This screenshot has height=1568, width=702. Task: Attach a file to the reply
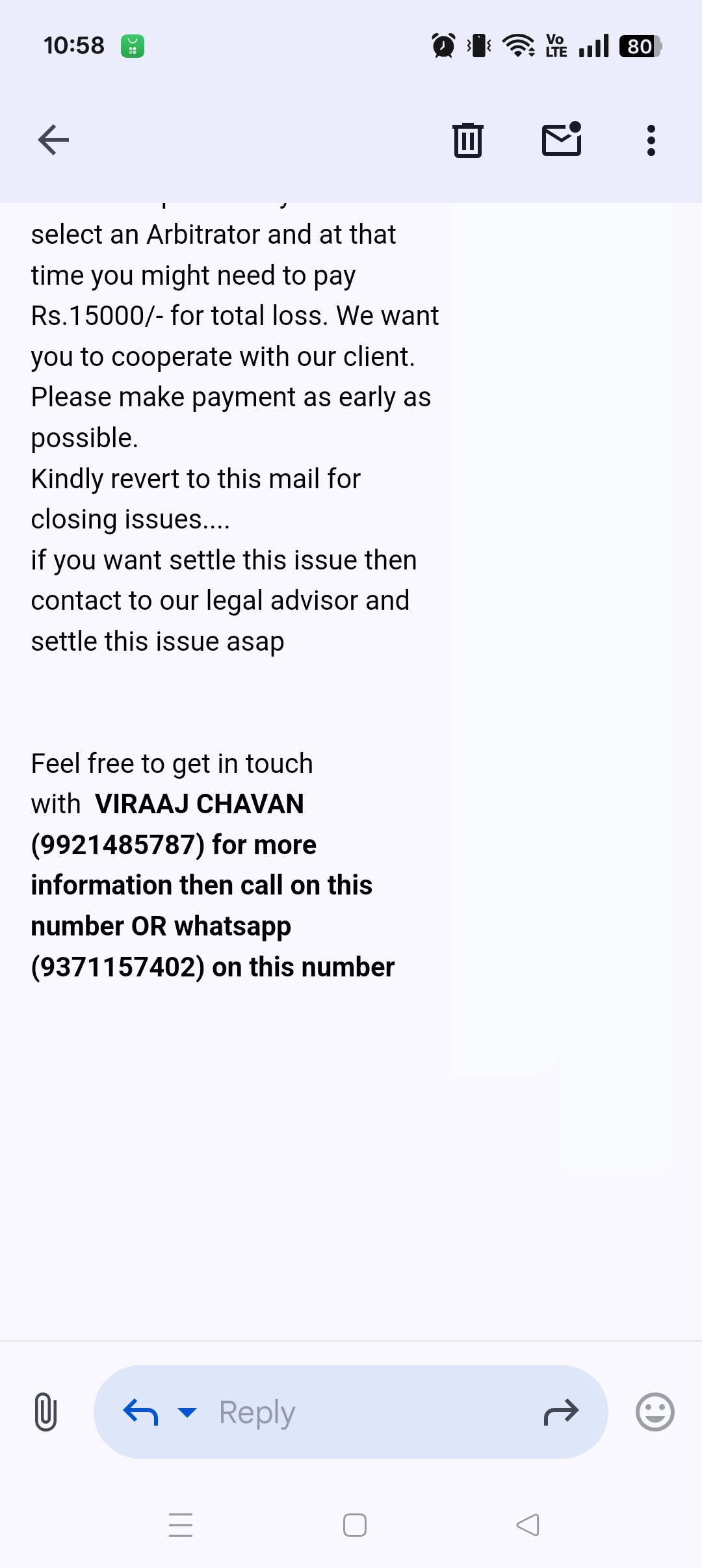coord(45,1412)
